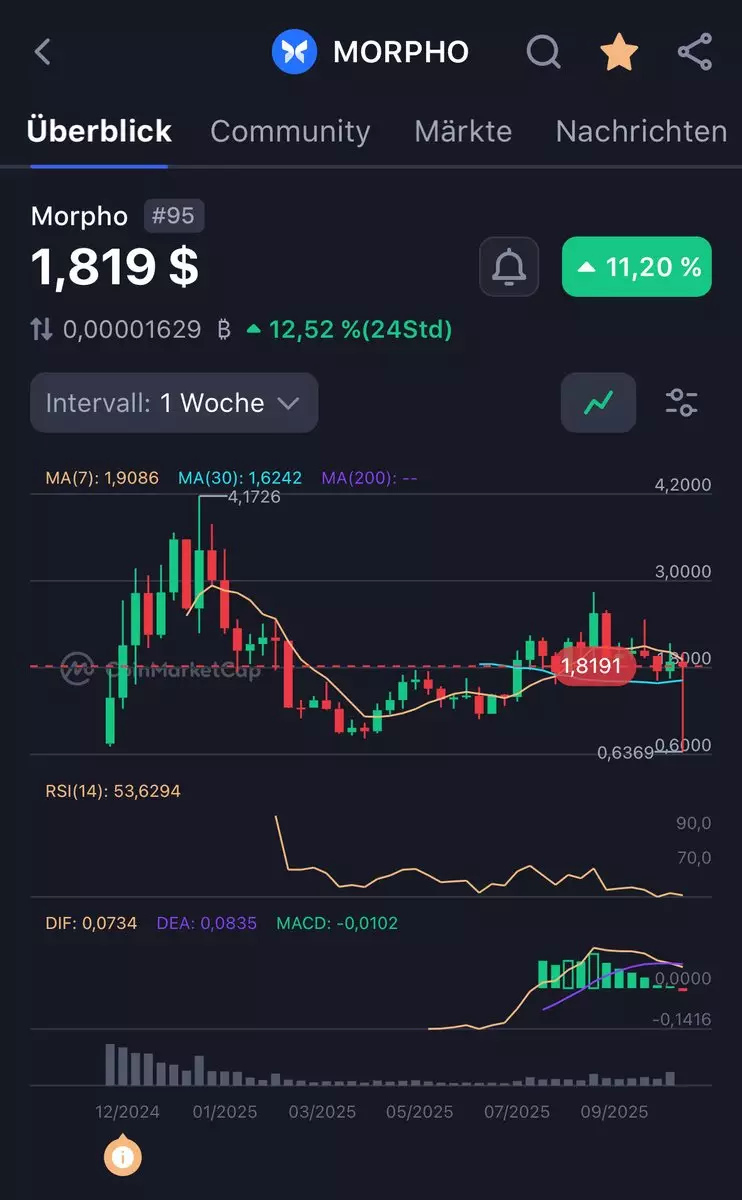Select the Überblick tab
This screenshot has width=742, height=1200.
point(99,131)
